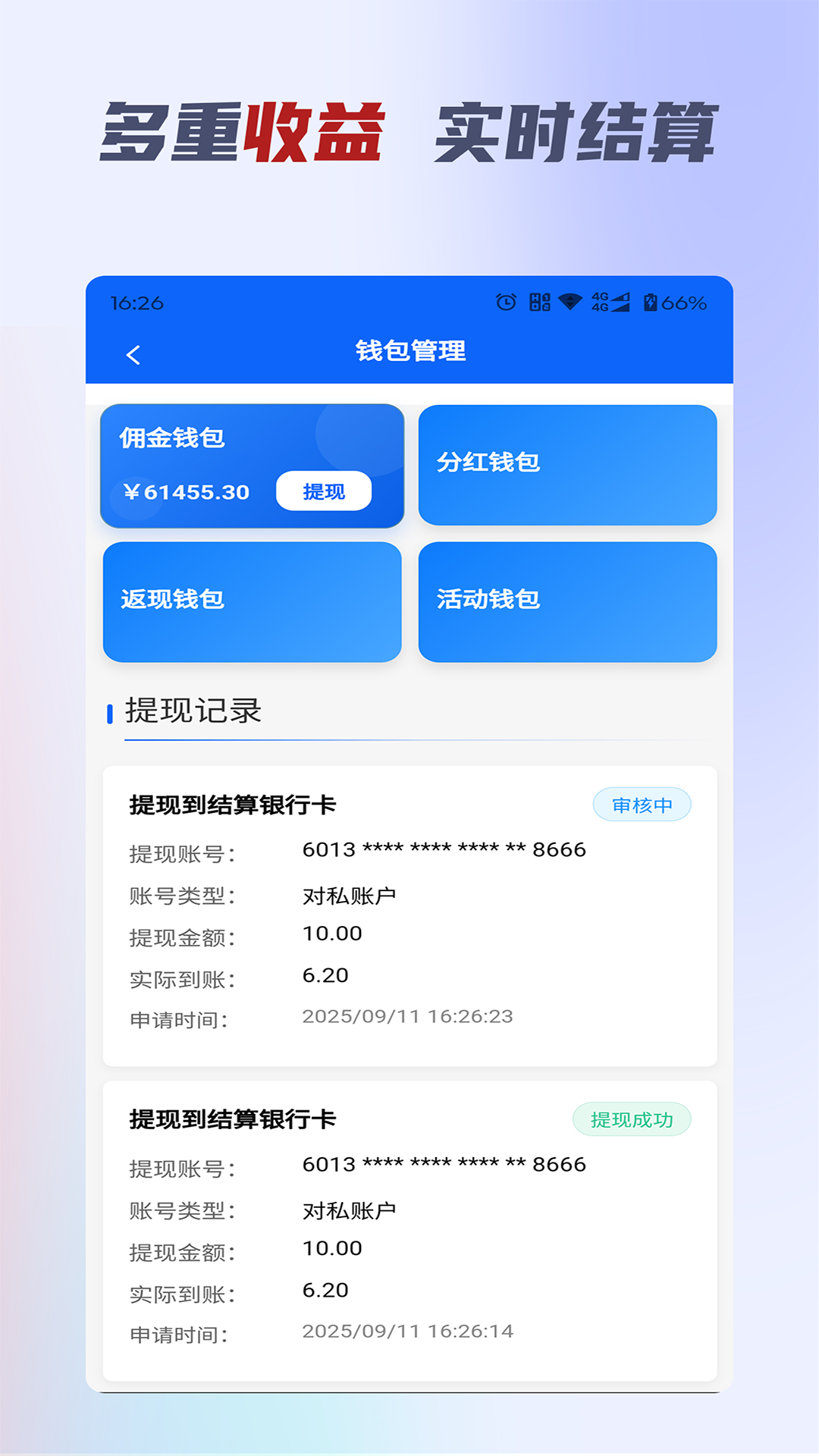Tap the Wi-Fi icon in status bar
Image resolution: width=819 pixels, height=1456 pixels.
pyautogui.click(x=570, y=303)
